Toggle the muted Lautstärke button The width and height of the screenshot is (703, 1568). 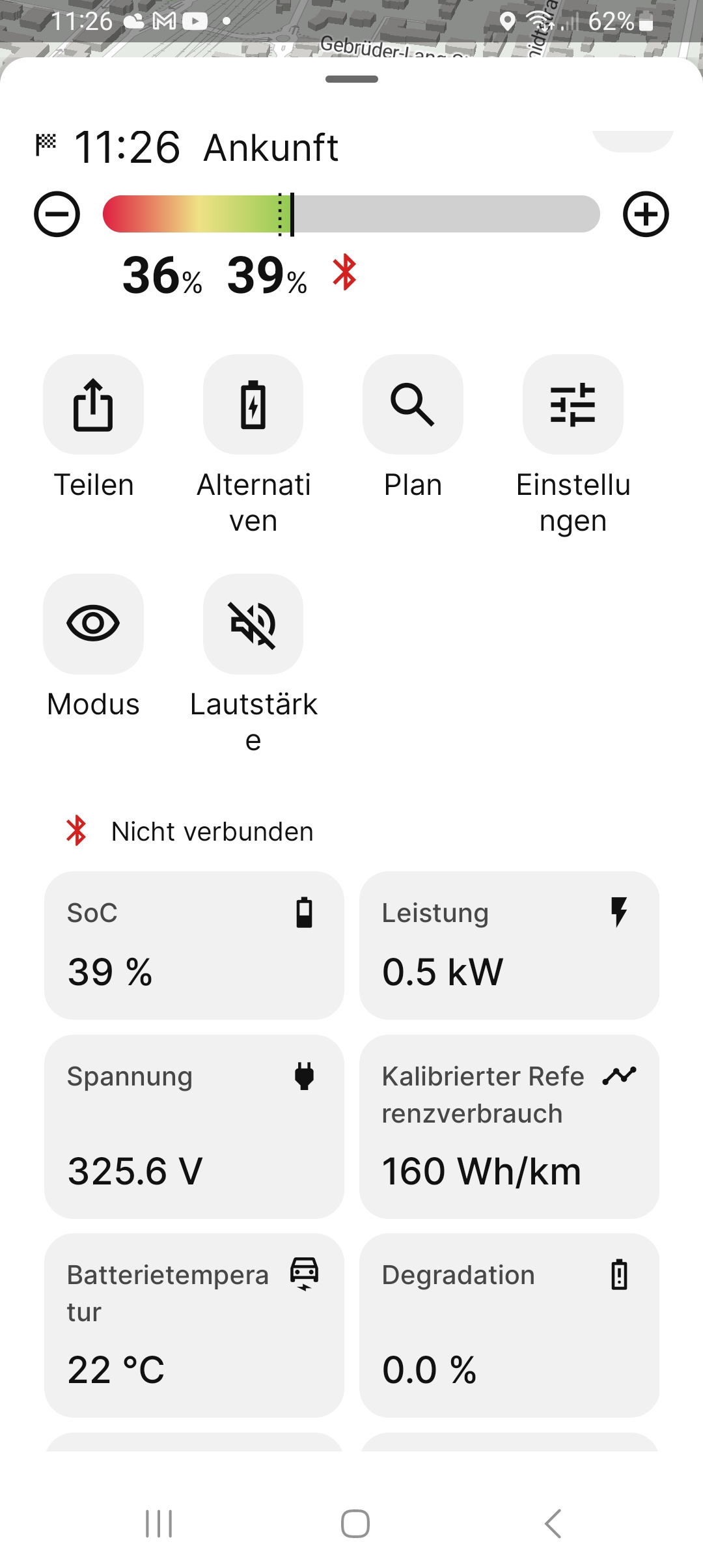253,624
